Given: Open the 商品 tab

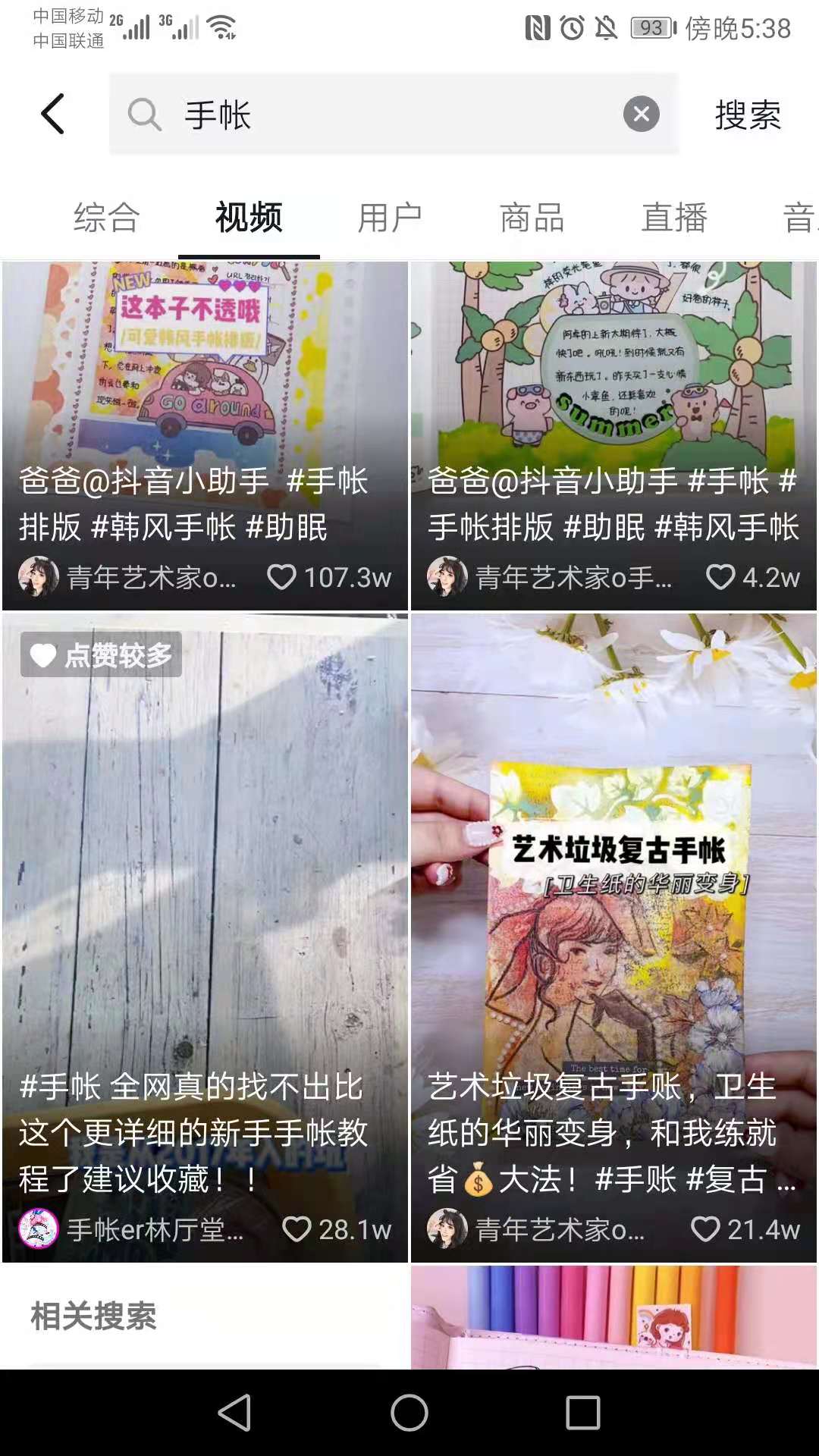Looking at the screenshot, I should pos(531,218).
